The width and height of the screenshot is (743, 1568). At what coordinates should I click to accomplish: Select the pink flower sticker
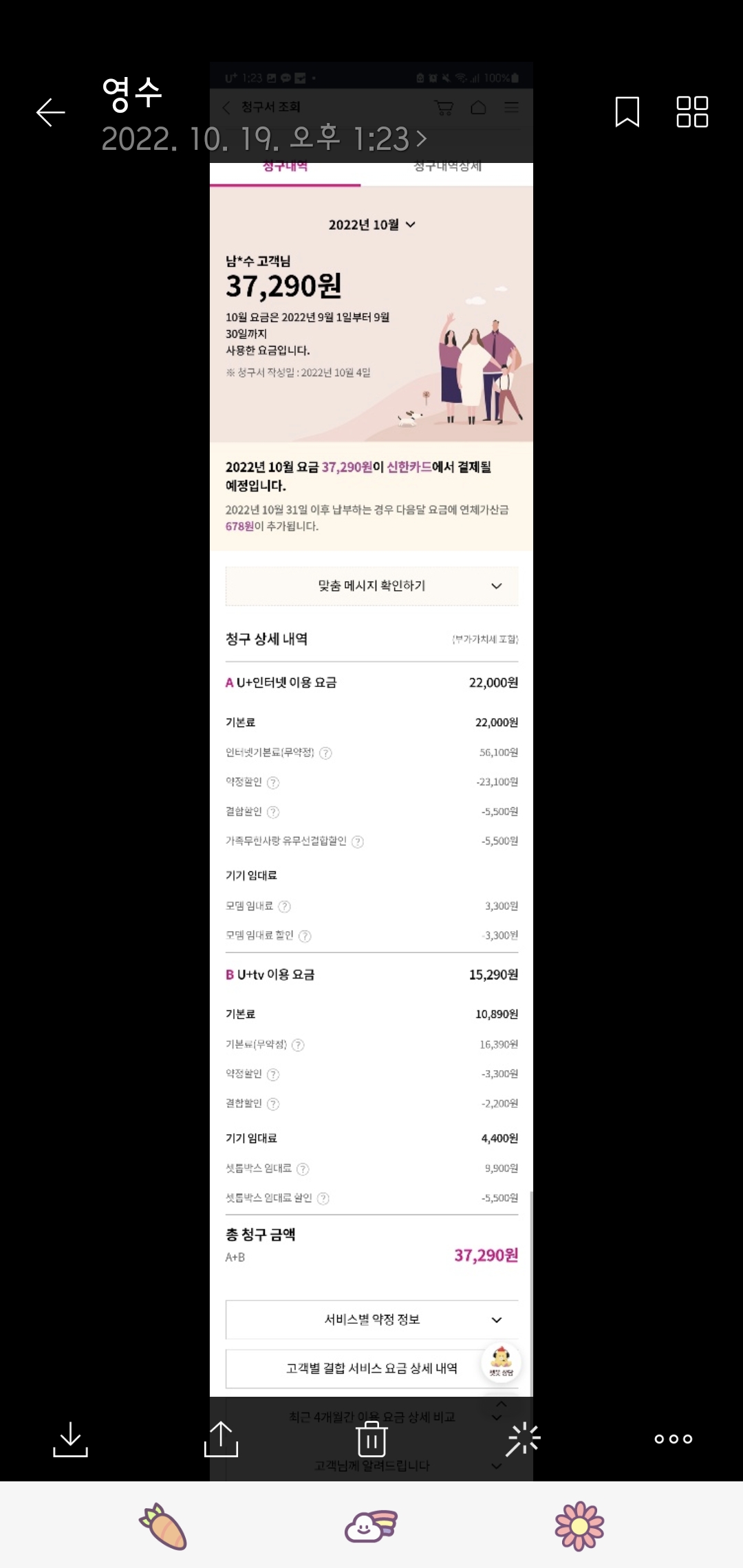[579, 1526]
